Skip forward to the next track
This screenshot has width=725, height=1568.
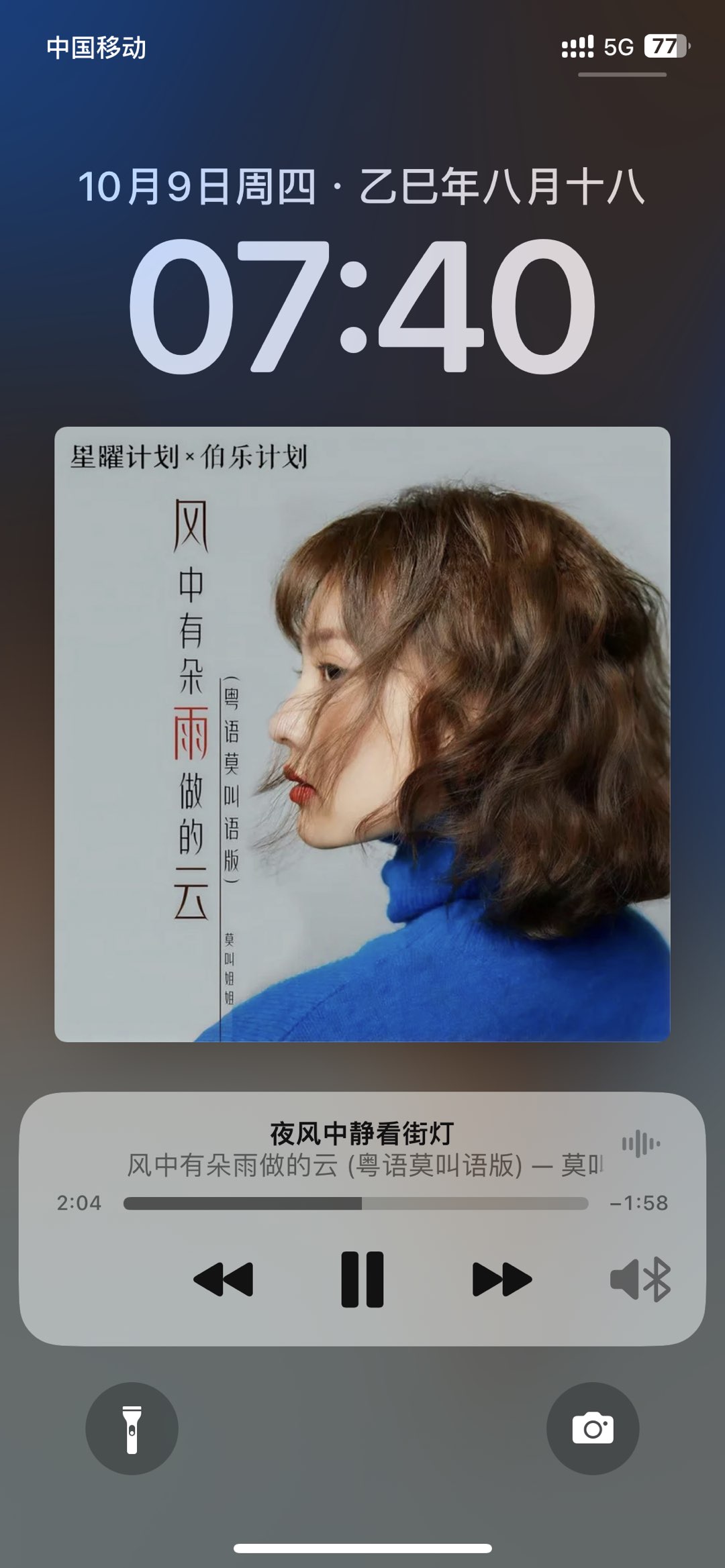coord(501,1279)
